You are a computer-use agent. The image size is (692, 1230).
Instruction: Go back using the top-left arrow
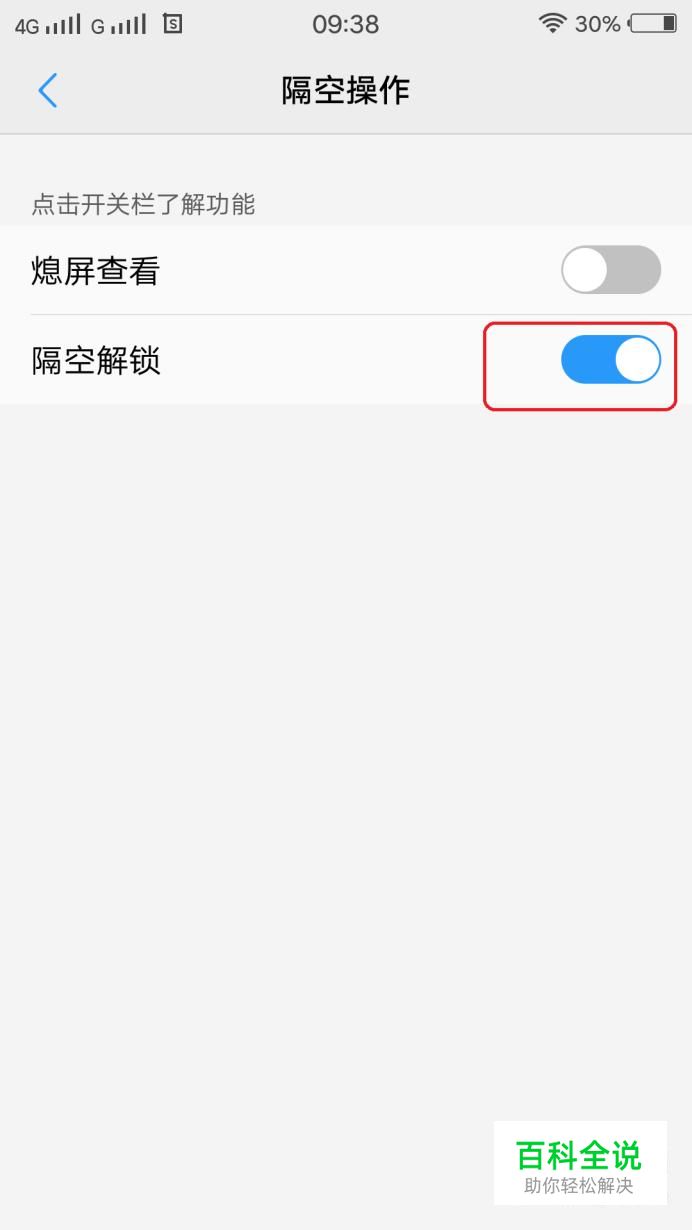47,91
